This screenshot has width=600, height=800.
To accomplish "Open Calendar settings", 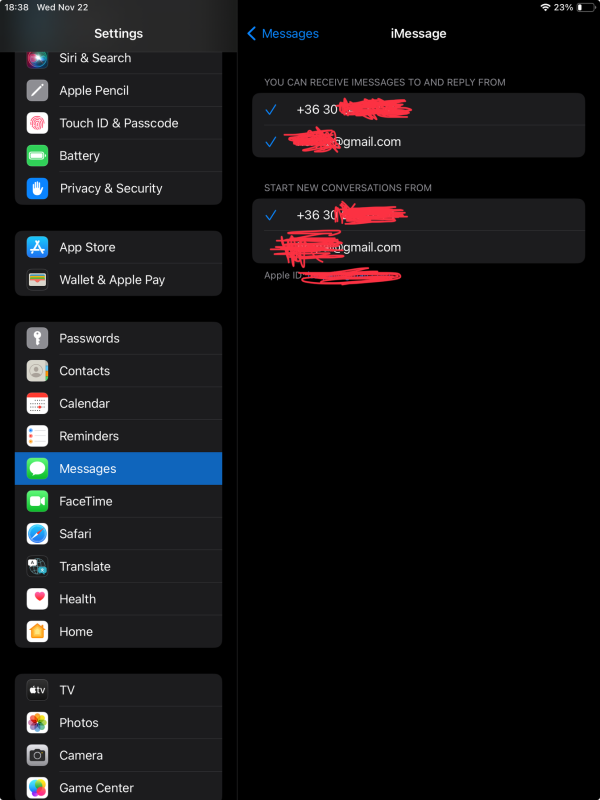I will coord(118,403).
